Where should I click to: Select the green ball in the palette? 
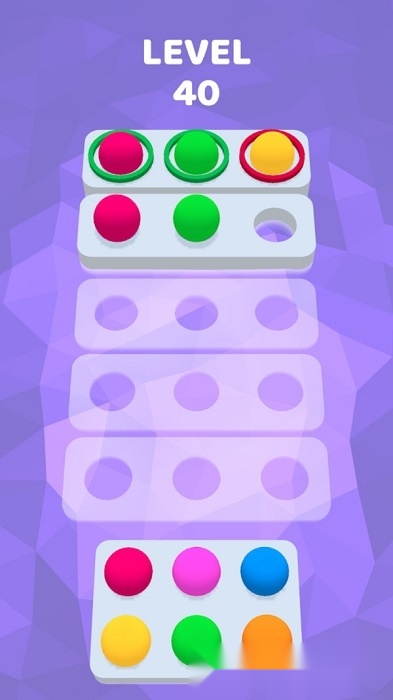point(196,641)
